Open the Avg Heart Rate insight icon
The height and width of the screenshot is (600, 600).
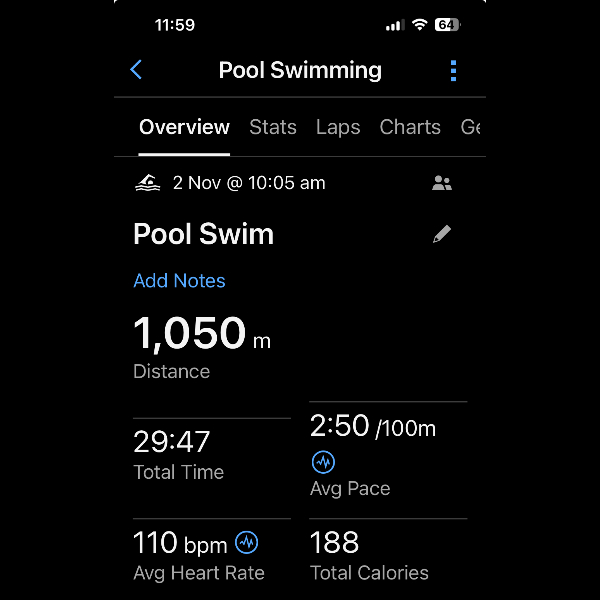[x=246, y=543]
